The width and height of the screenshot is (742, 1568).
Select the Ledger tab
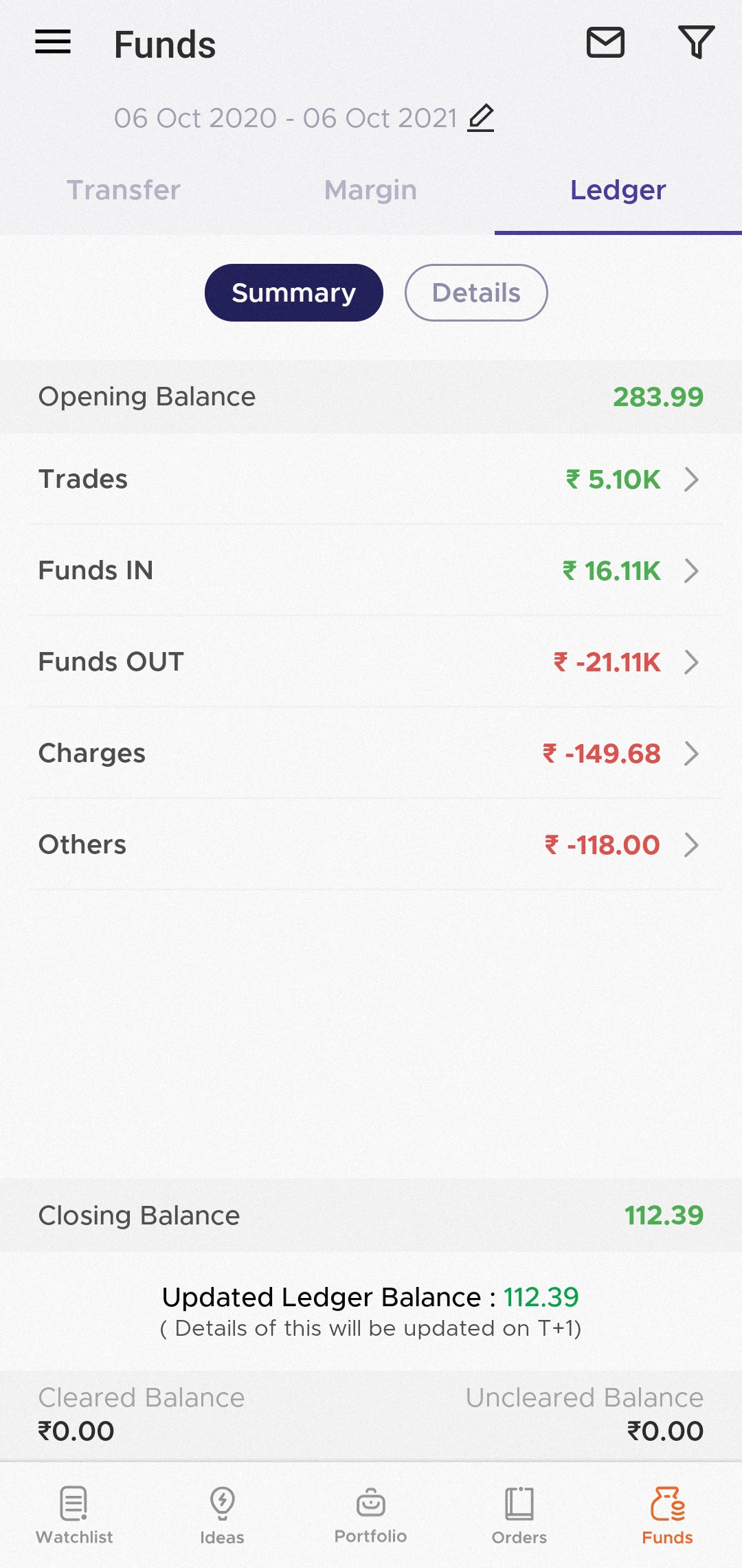[618, 190]
